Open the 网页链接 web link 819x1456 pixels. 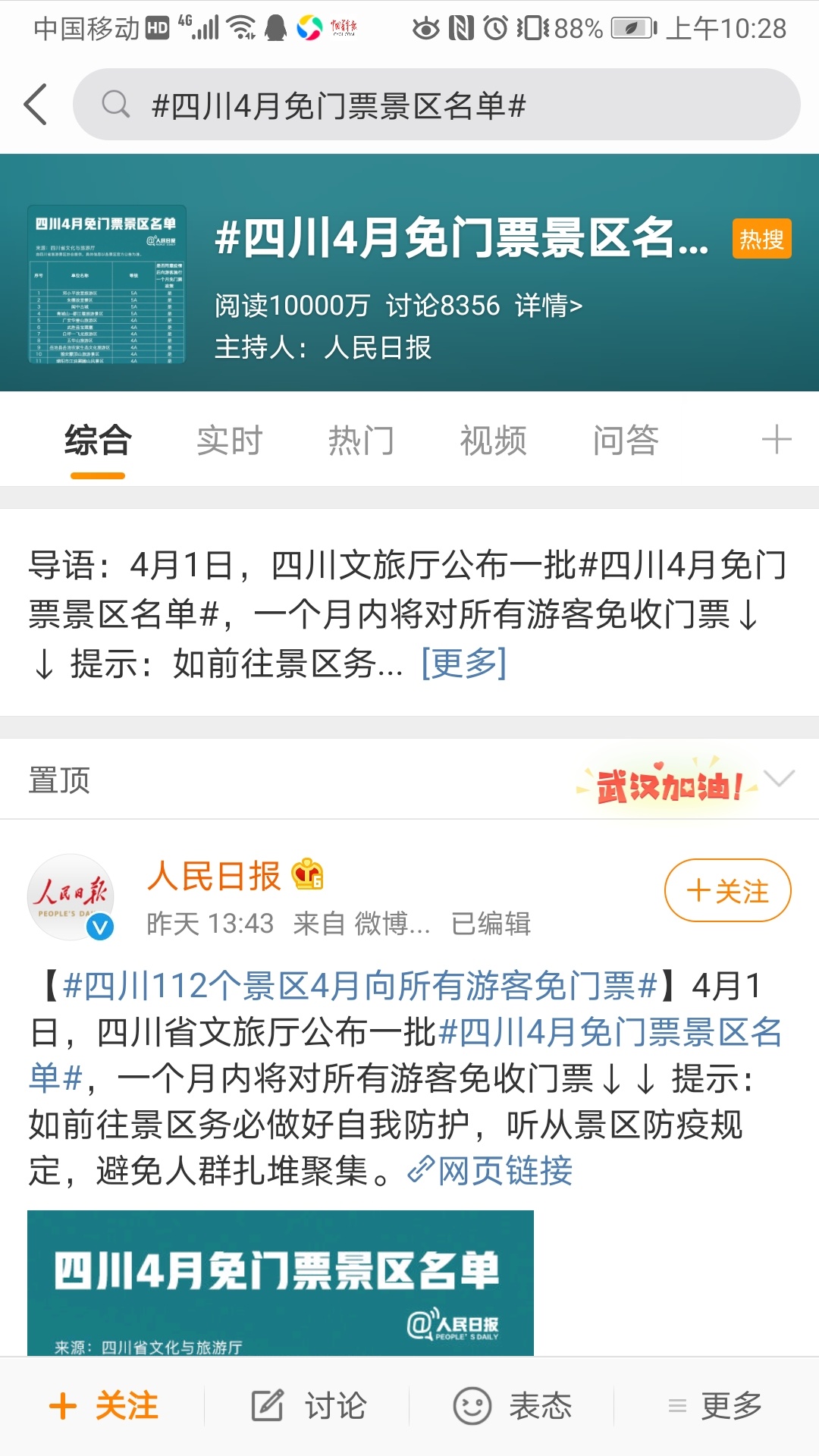point(491,1171)
